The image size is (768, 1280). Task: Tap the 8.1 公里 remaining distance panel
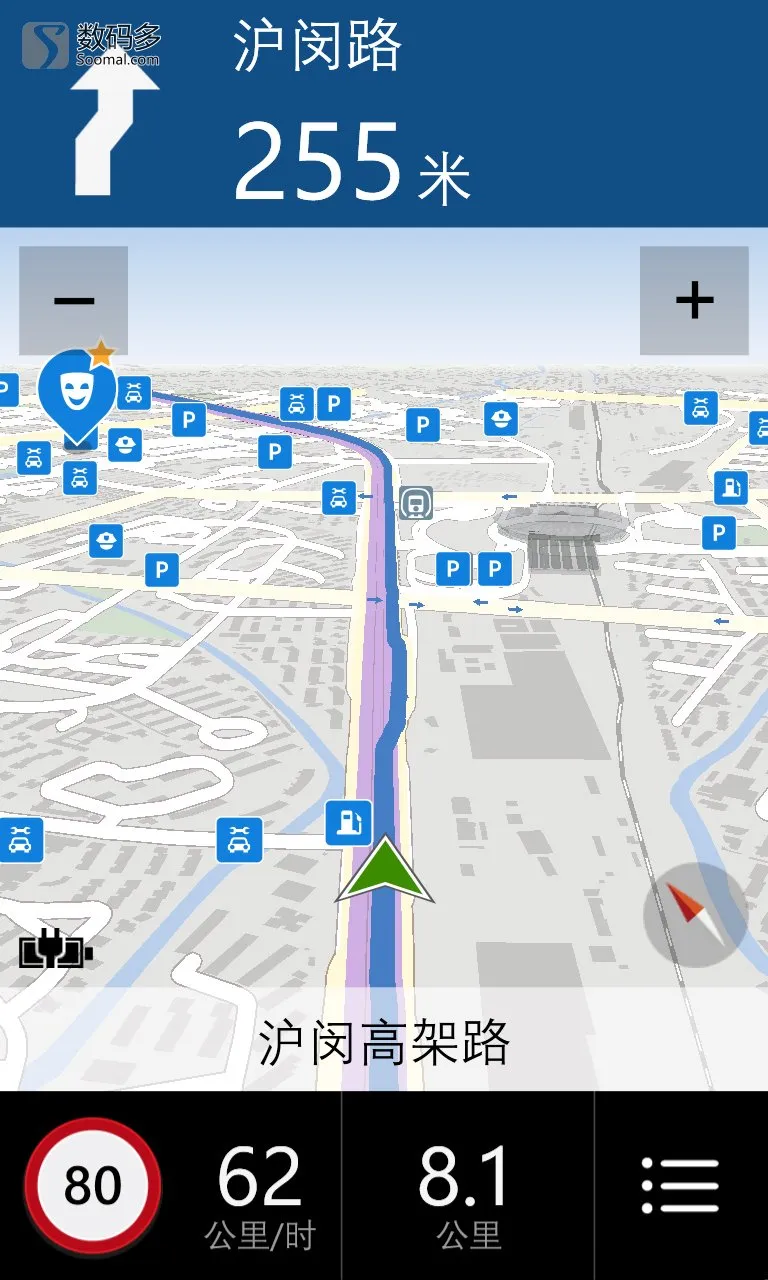(467, 1186)
